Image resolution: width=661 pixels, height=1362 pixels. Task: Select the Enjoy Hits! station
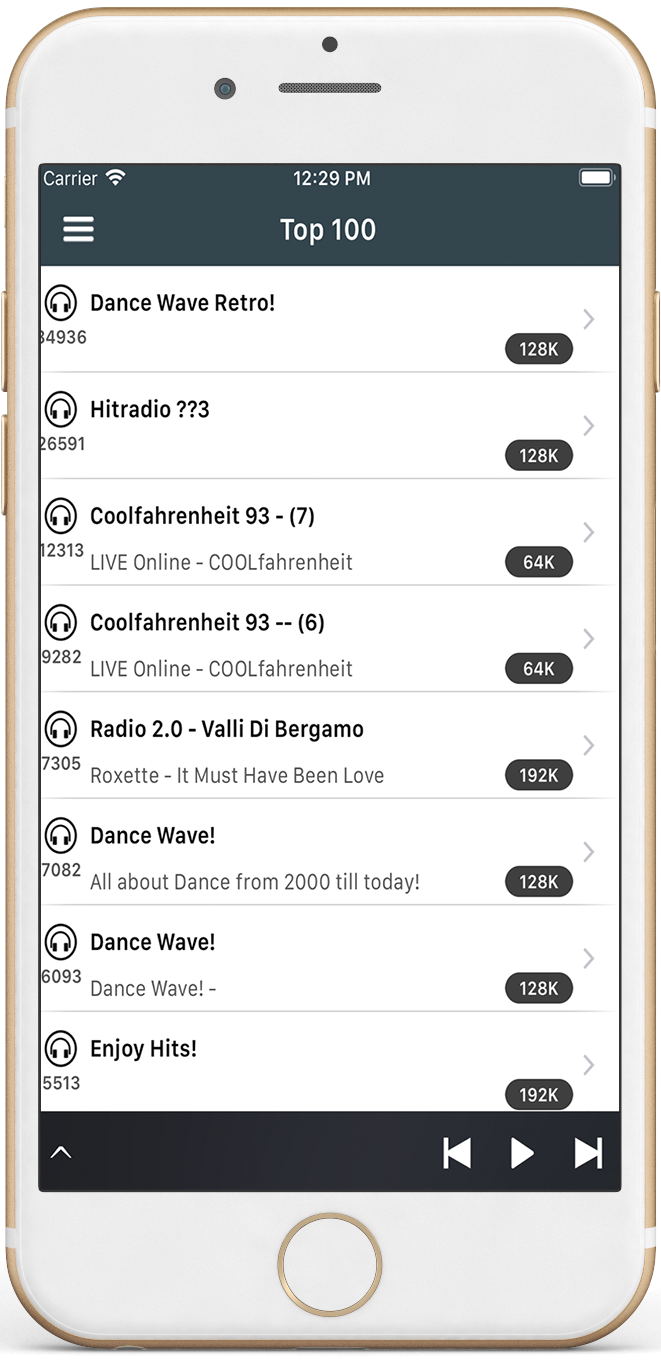(x=330, y=1062)
